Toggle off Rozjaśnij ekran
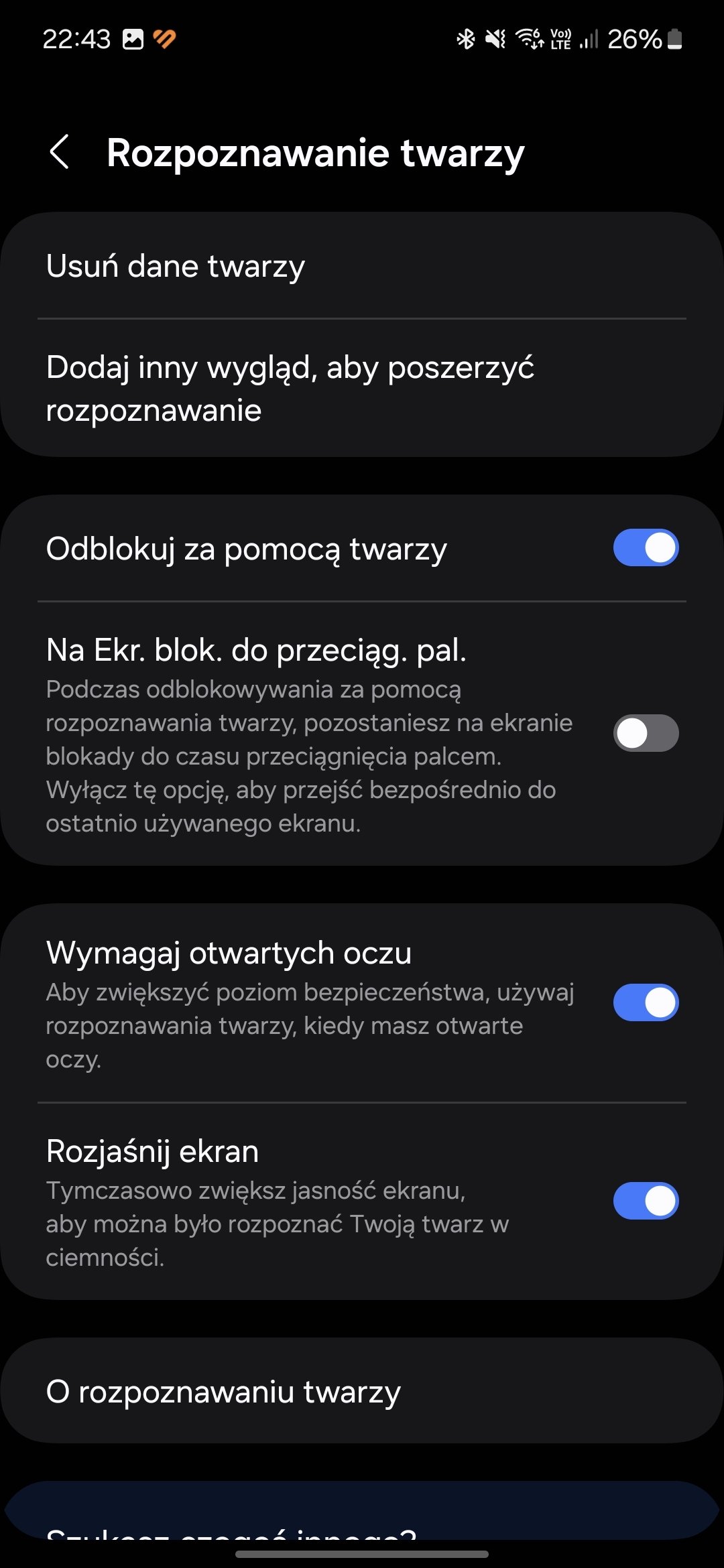The image size is (724, 1568). [646, 1201]
